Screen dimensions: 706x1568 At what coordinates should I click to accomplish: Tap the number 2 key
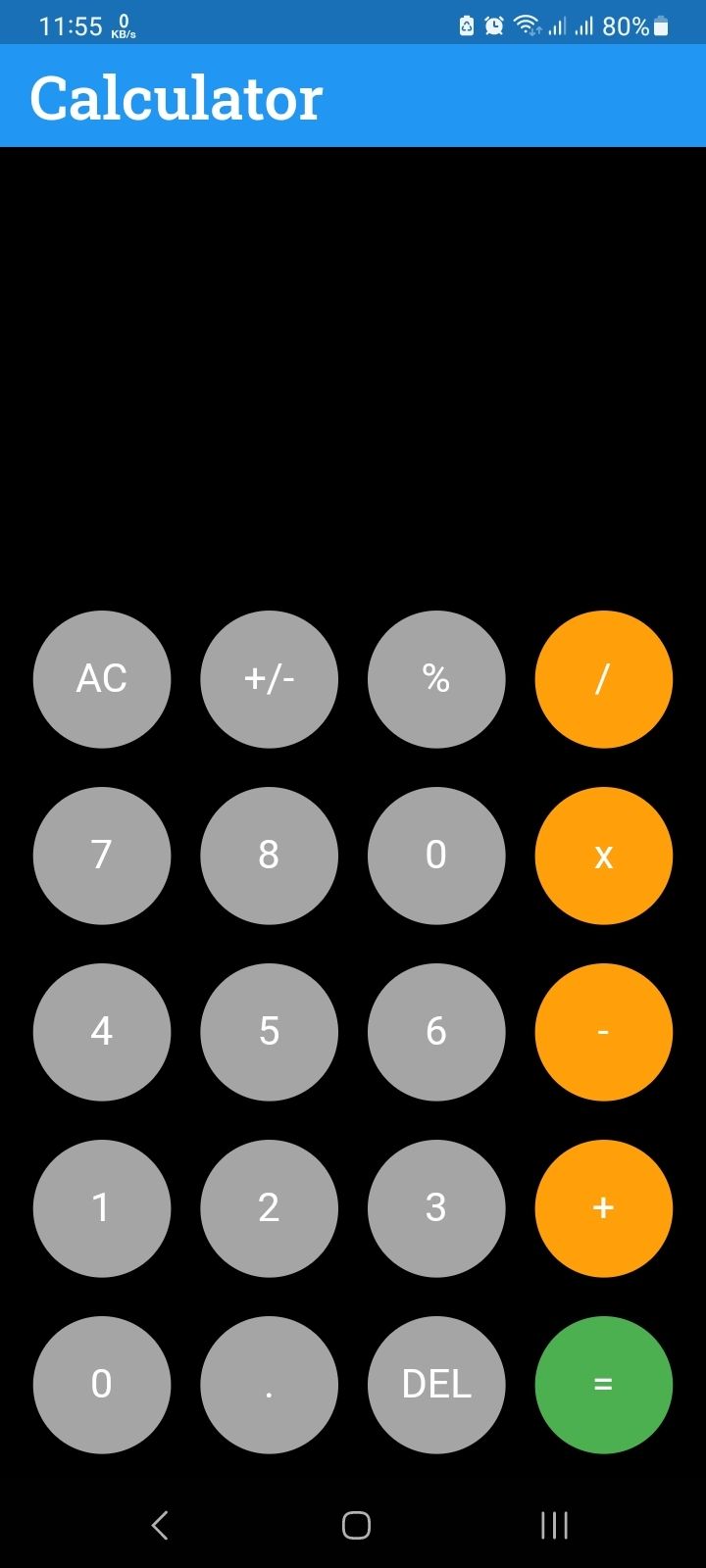click(269, 1208)
